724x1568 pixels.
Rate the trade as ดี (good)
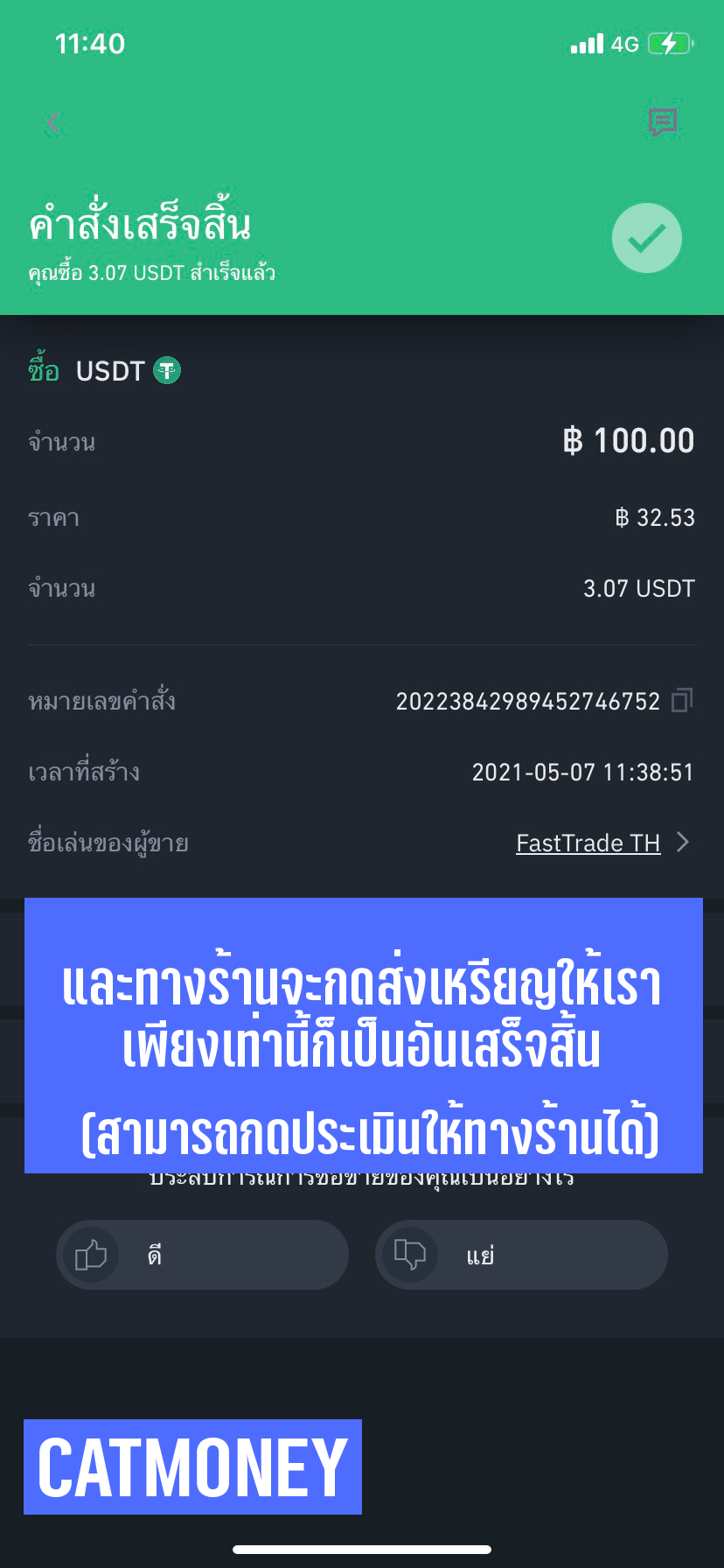pos(202,1255)
